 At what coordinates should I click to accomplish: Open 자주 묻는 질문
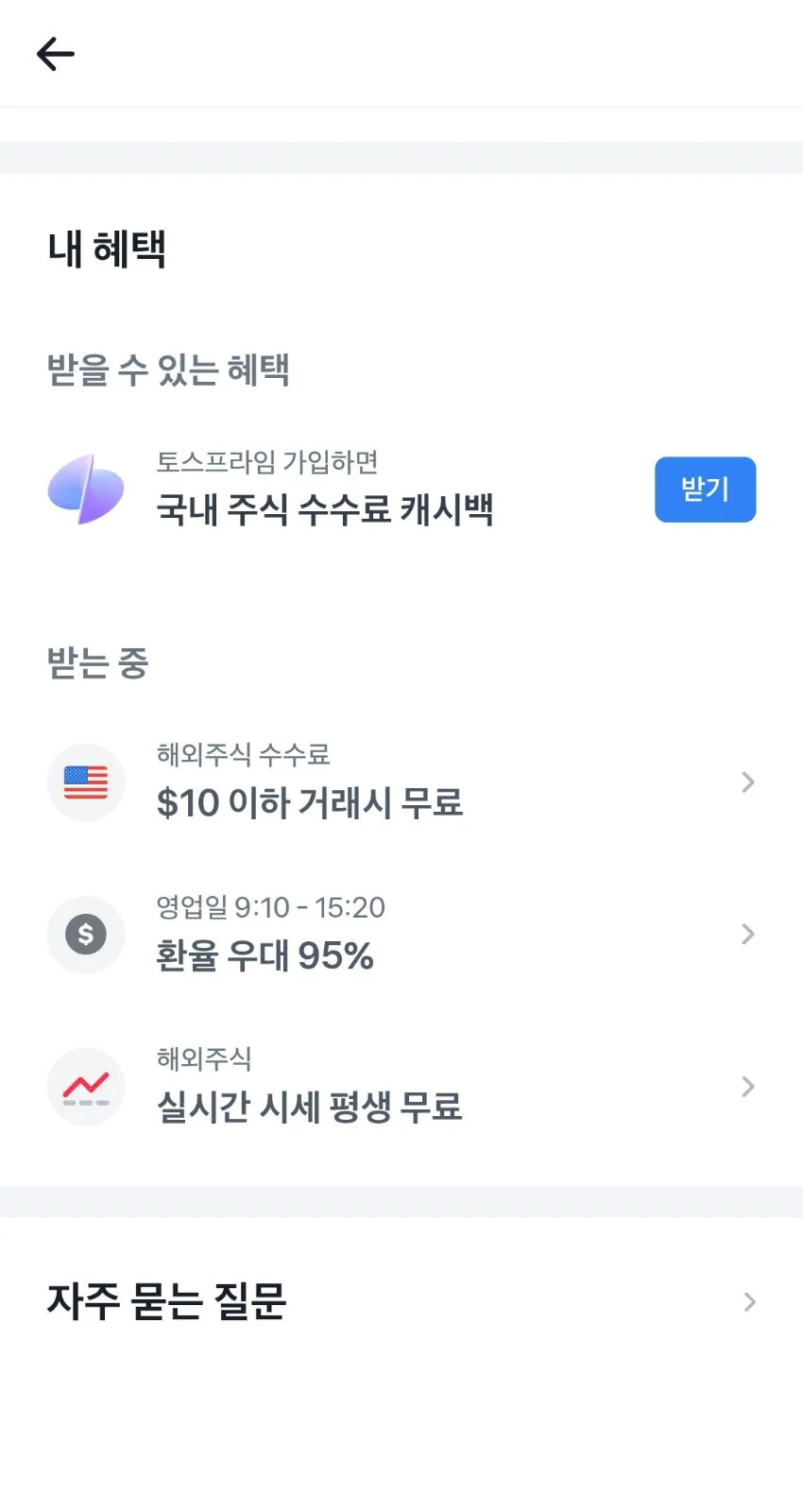[x=401, y=1301]
